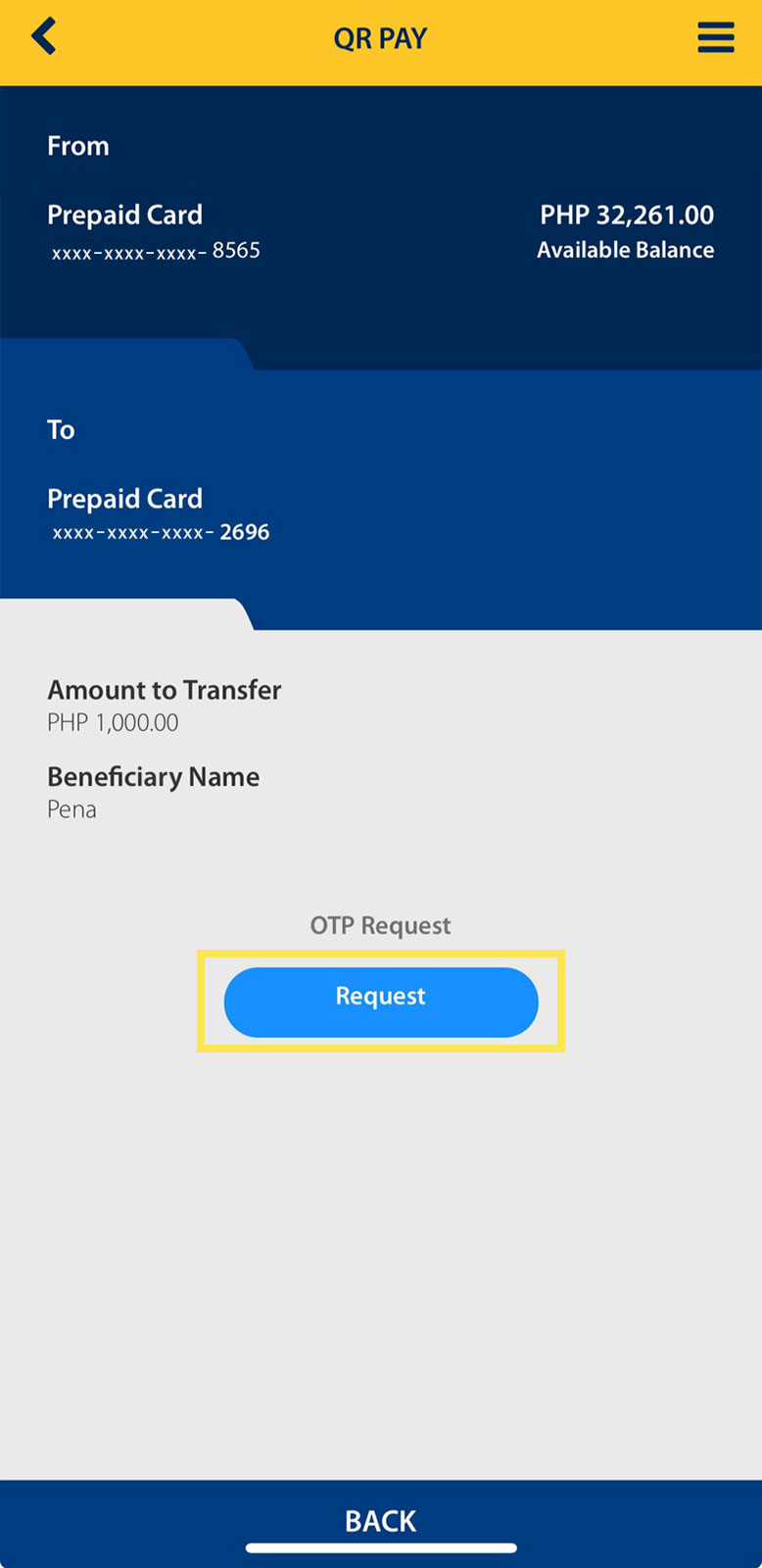Tap the masked card number ending 2696
Viewport: 762px width, 1568px height.
160,531
